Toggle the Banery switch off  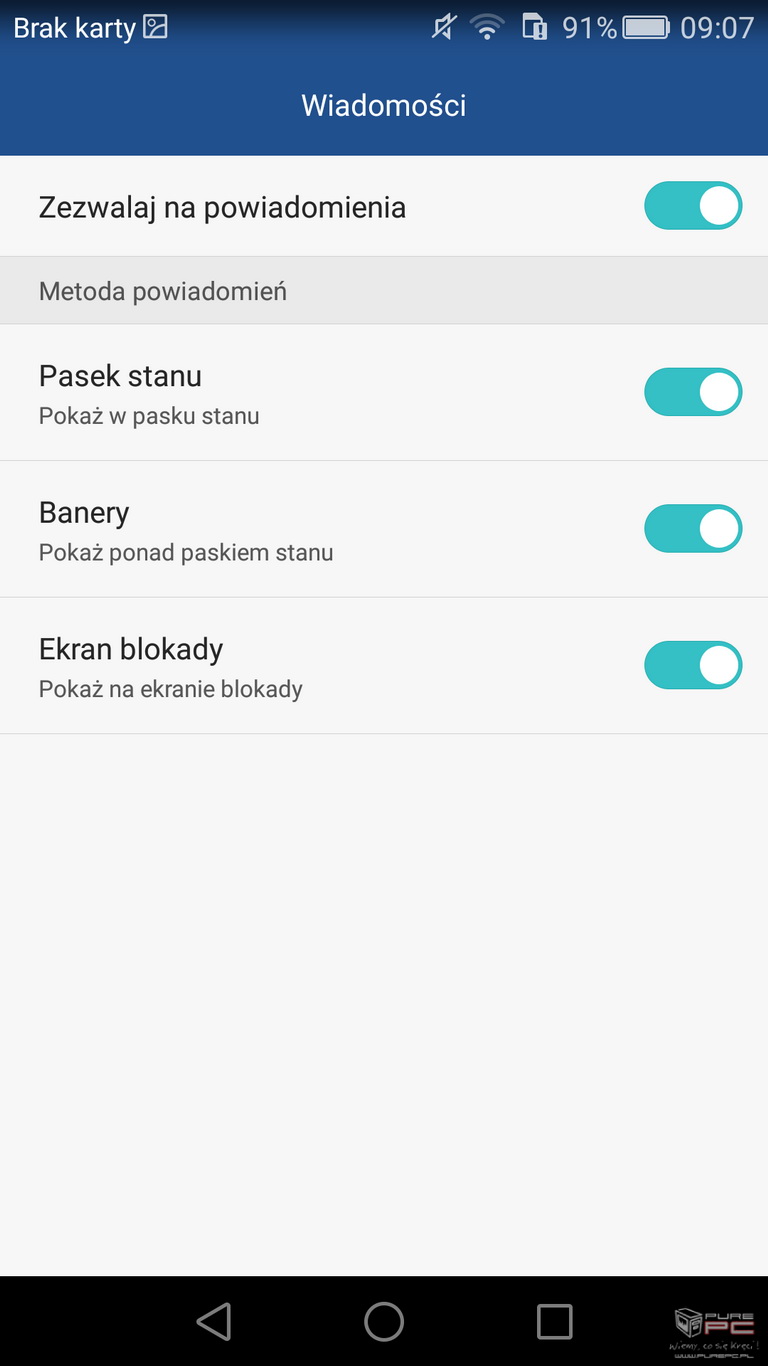click(693, 529)
